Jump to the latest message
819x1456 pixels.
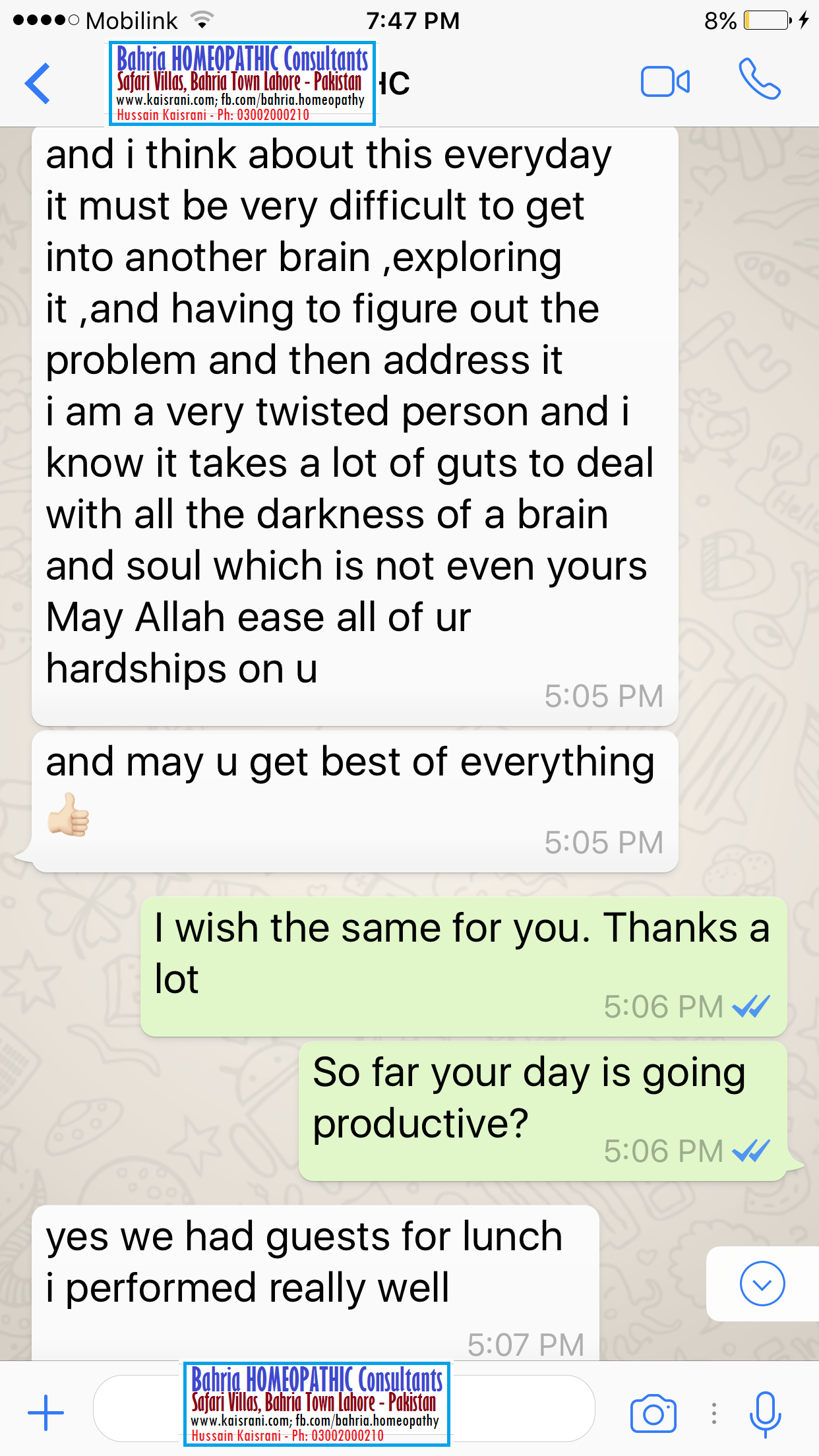(x=762, y=1283)
